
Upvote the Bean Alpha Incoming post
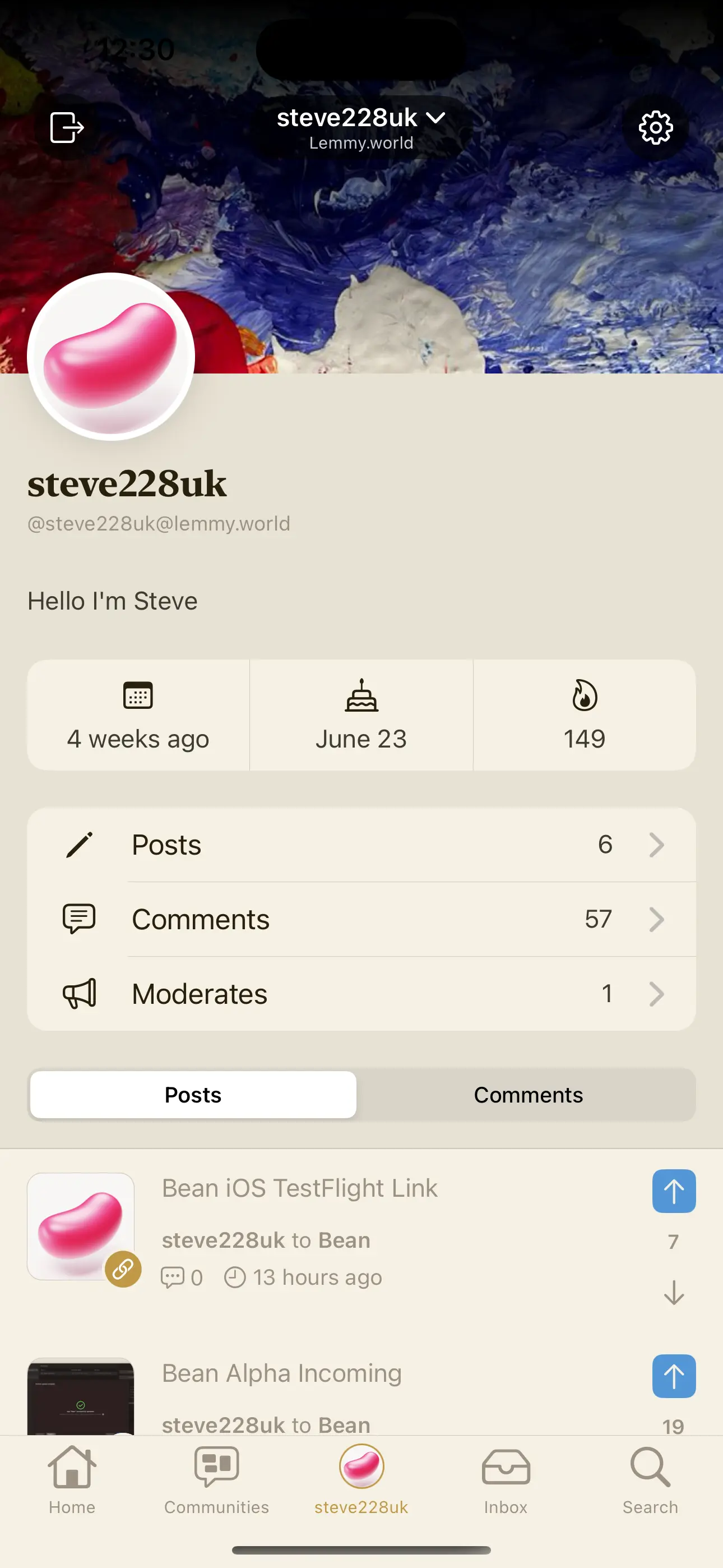[x=674, y=1376]
